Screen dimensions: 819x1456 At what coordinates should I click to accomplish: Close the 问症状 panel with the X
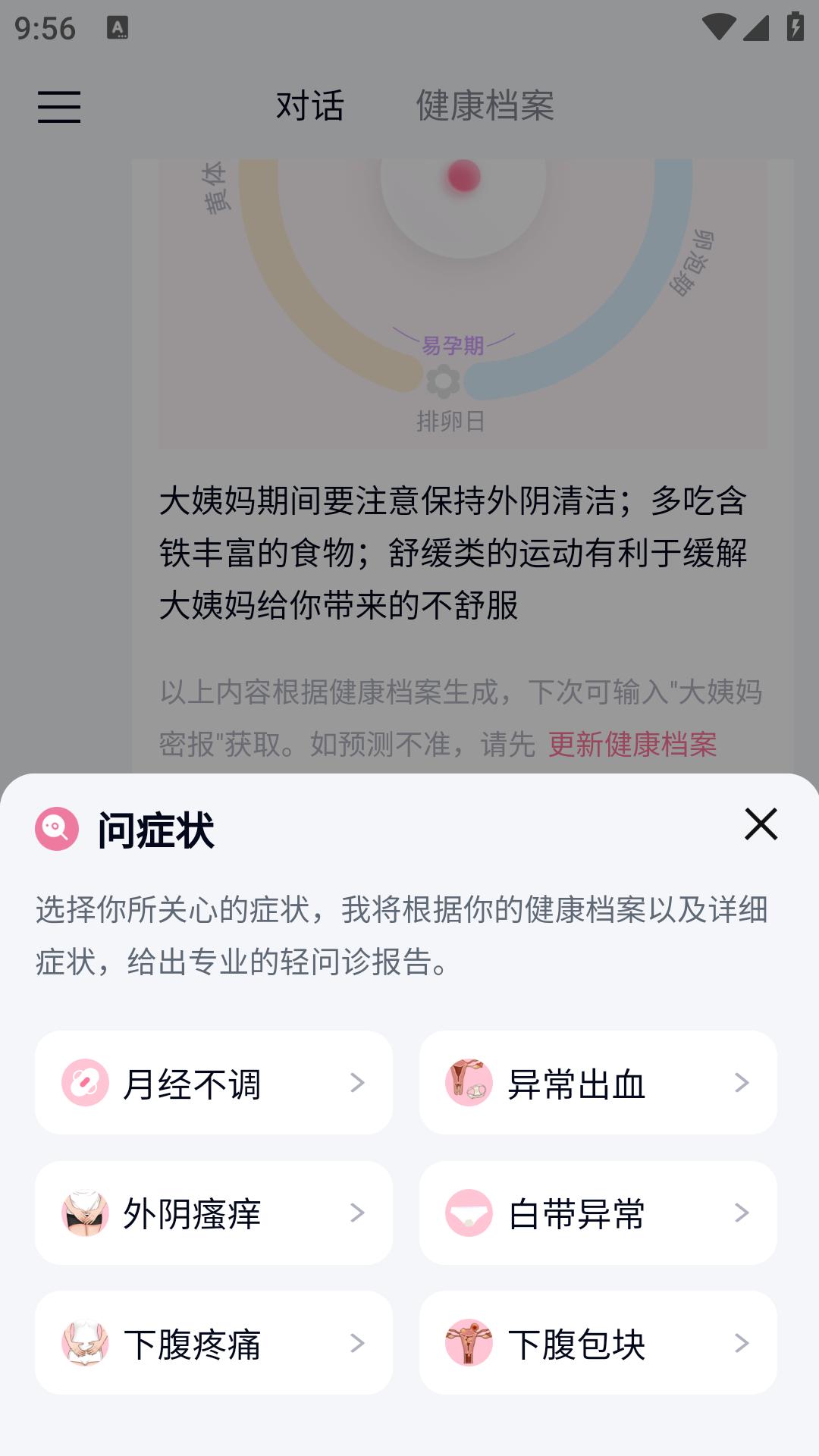[x=761, y=826]
